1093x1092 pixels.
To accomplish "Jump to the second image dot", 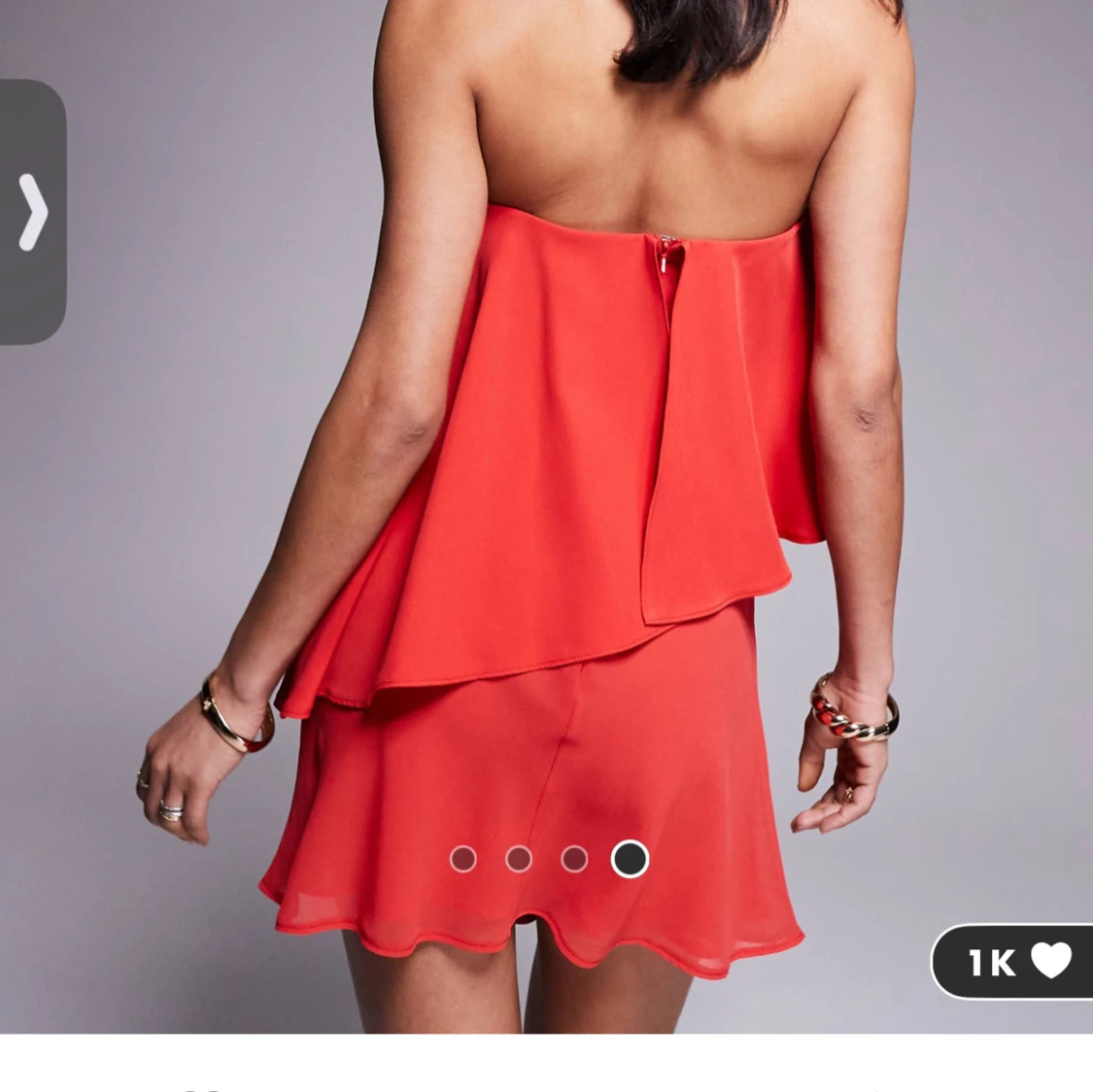I will [519, 859].
